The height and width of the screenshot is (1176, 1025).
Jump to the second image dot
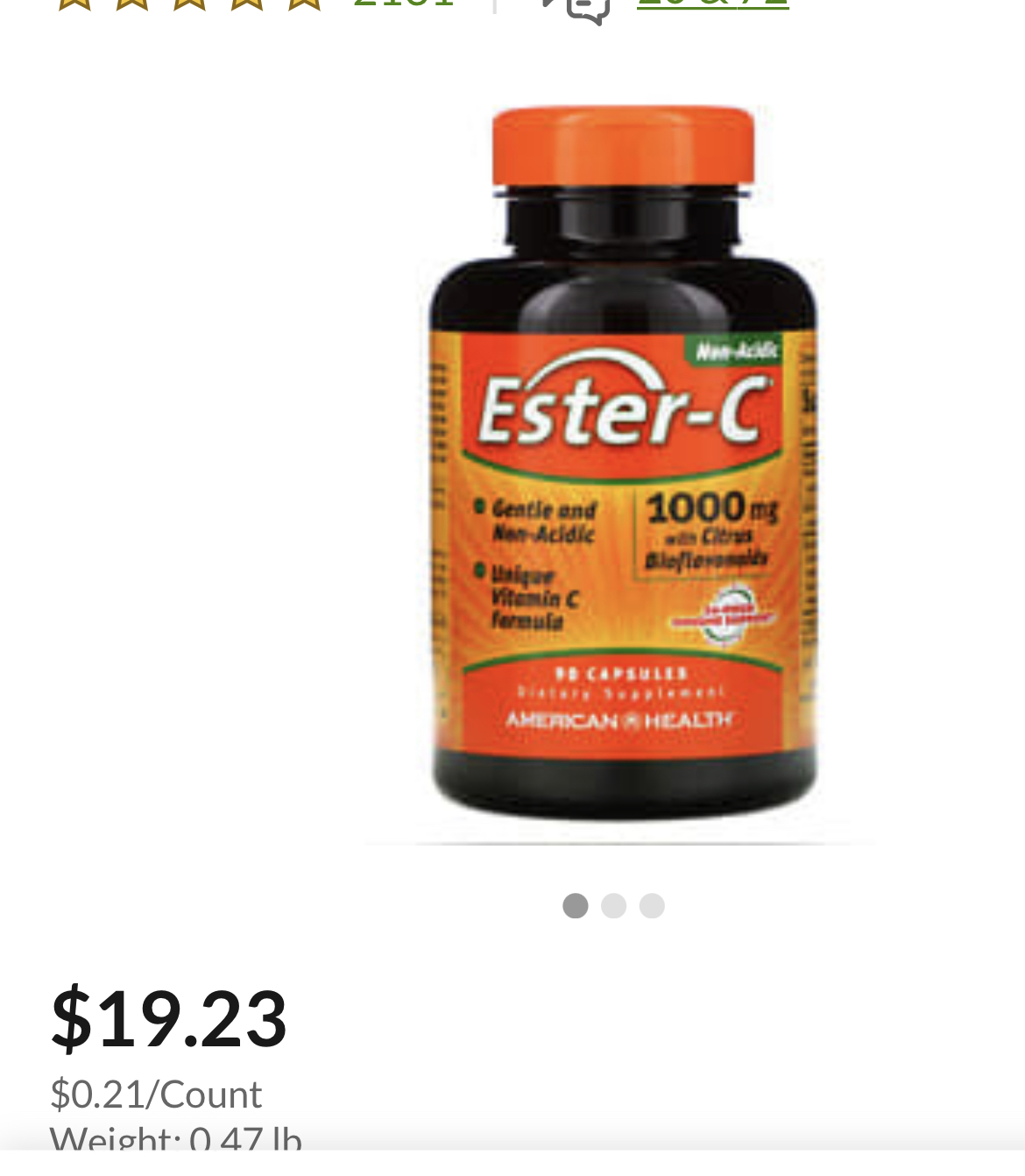(x=614, y=905)
